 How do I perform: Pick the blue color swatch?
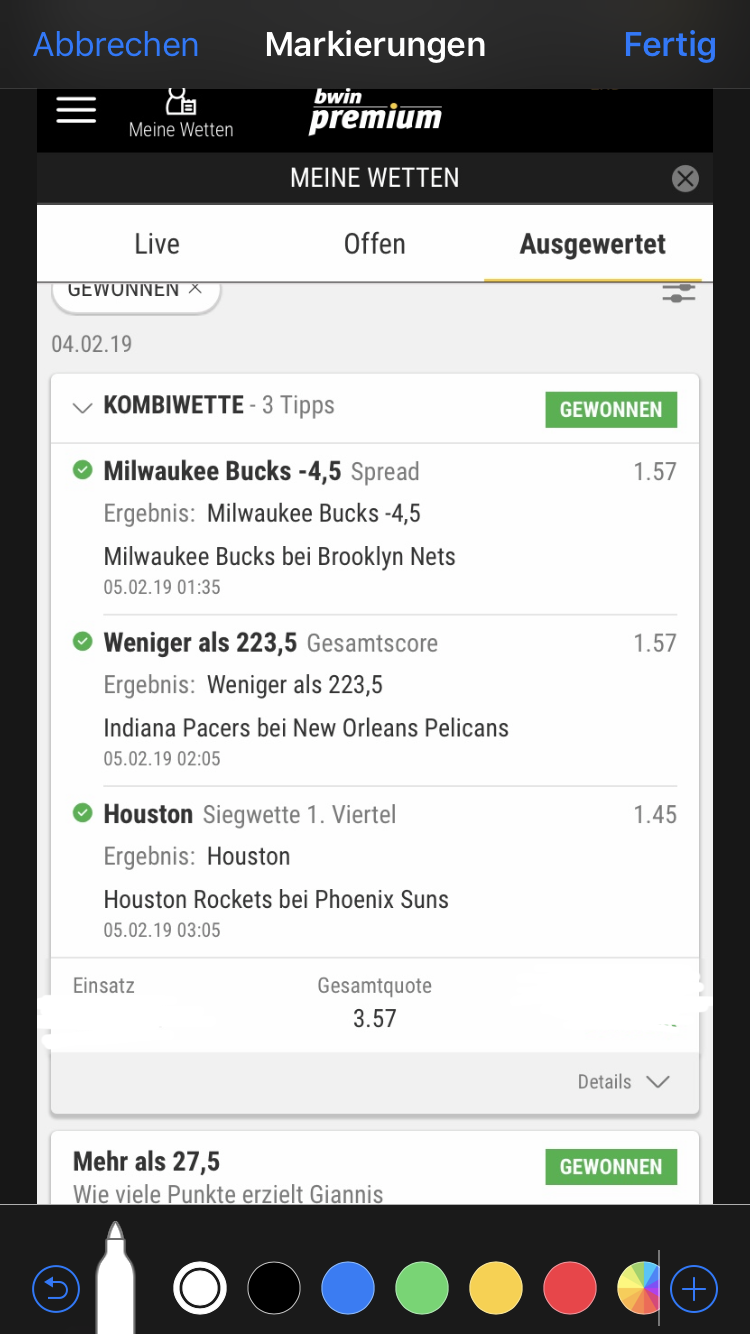348,1288
